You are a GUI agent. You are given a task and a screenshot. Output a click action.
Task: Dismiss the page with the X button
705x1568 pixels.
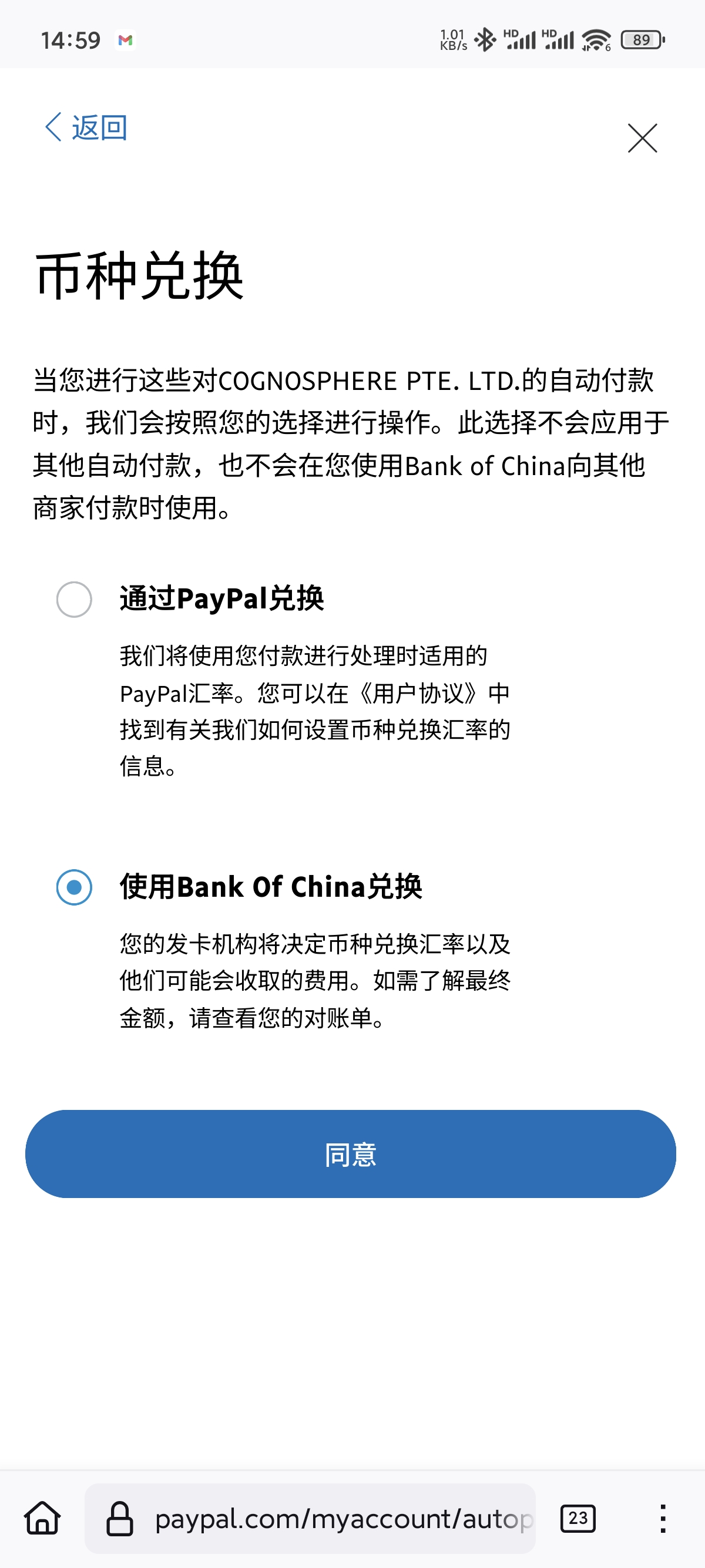point(643,137)
